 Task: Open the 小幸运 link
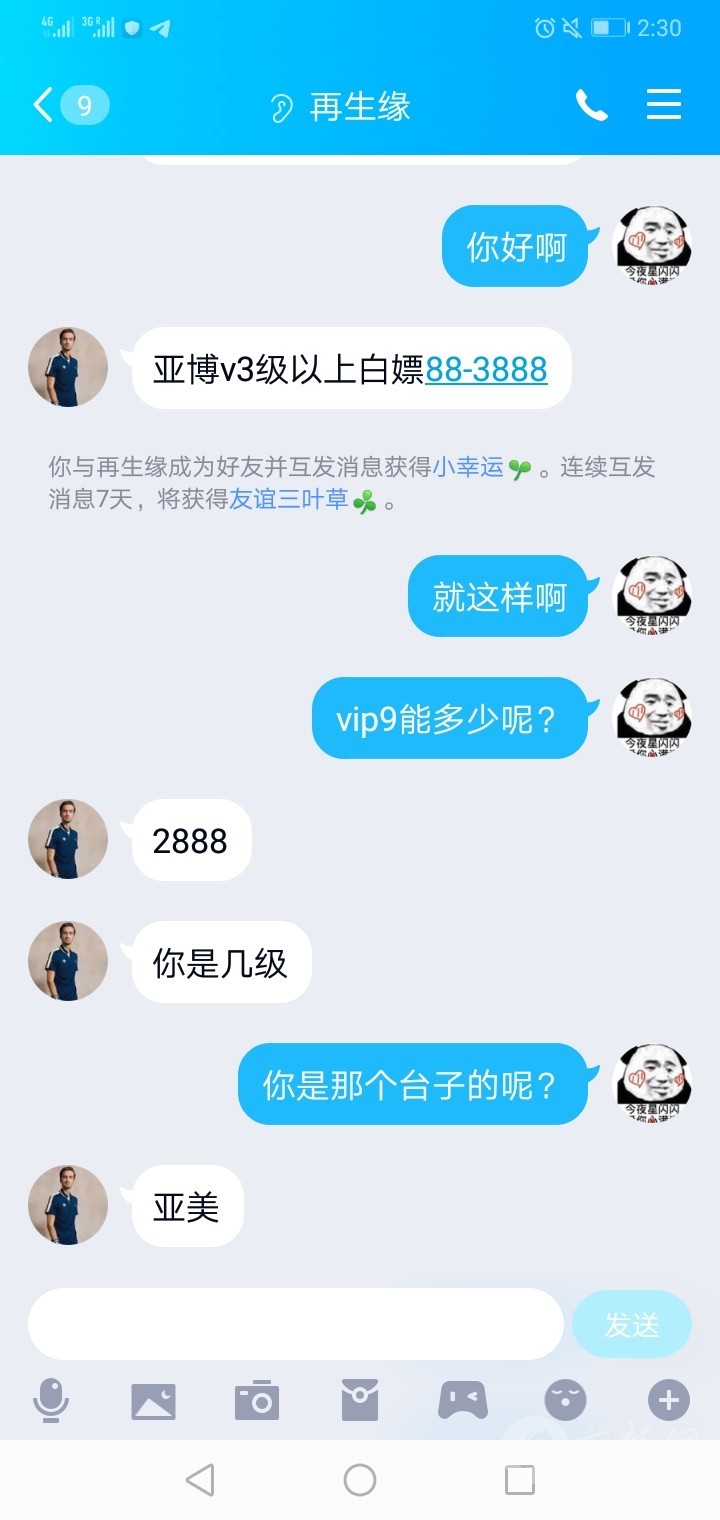(468, 467)
